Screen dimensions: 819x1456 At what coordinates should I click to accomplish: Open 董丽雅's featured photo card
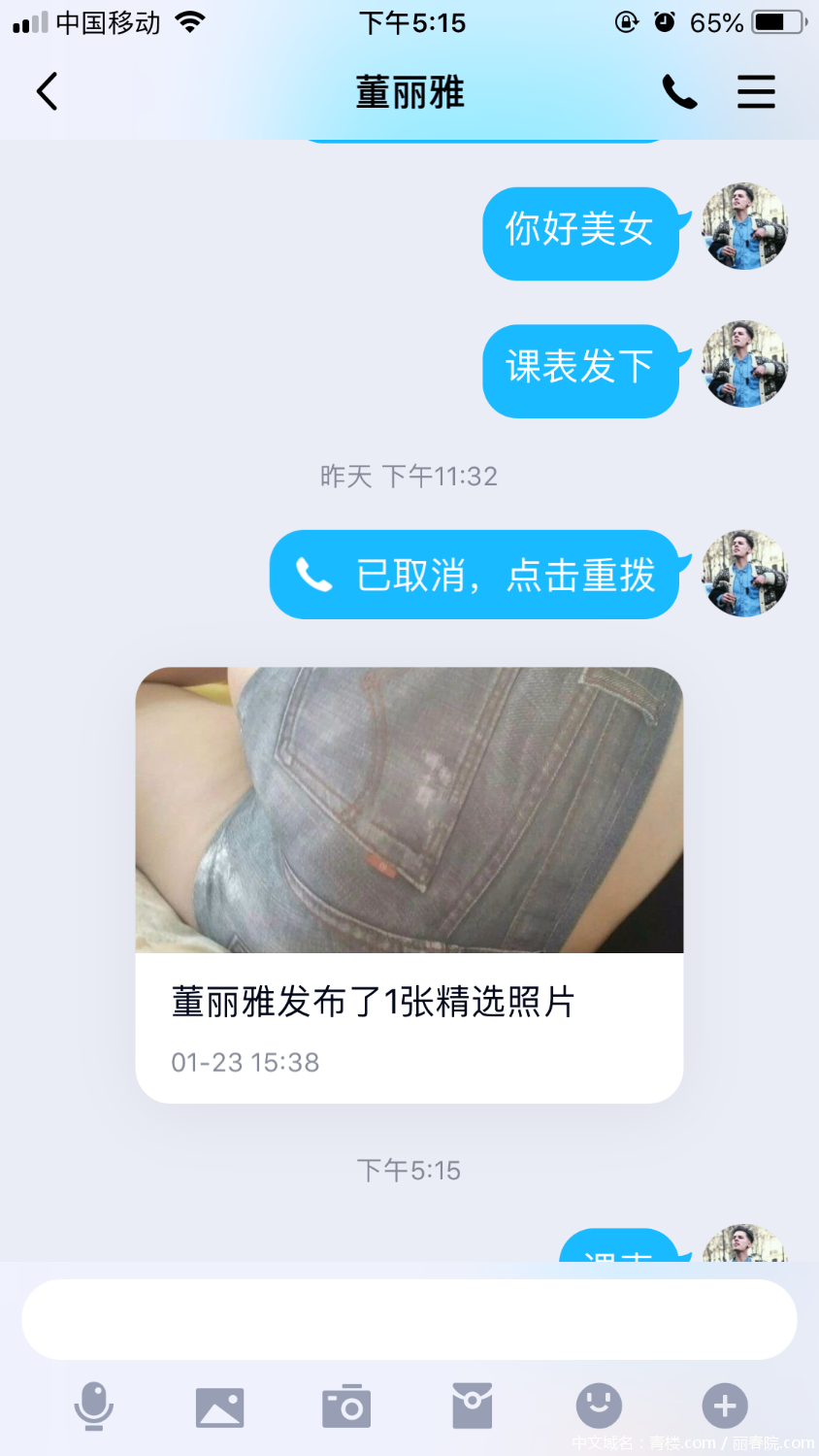pyautogui.click(x=409, y=883)
